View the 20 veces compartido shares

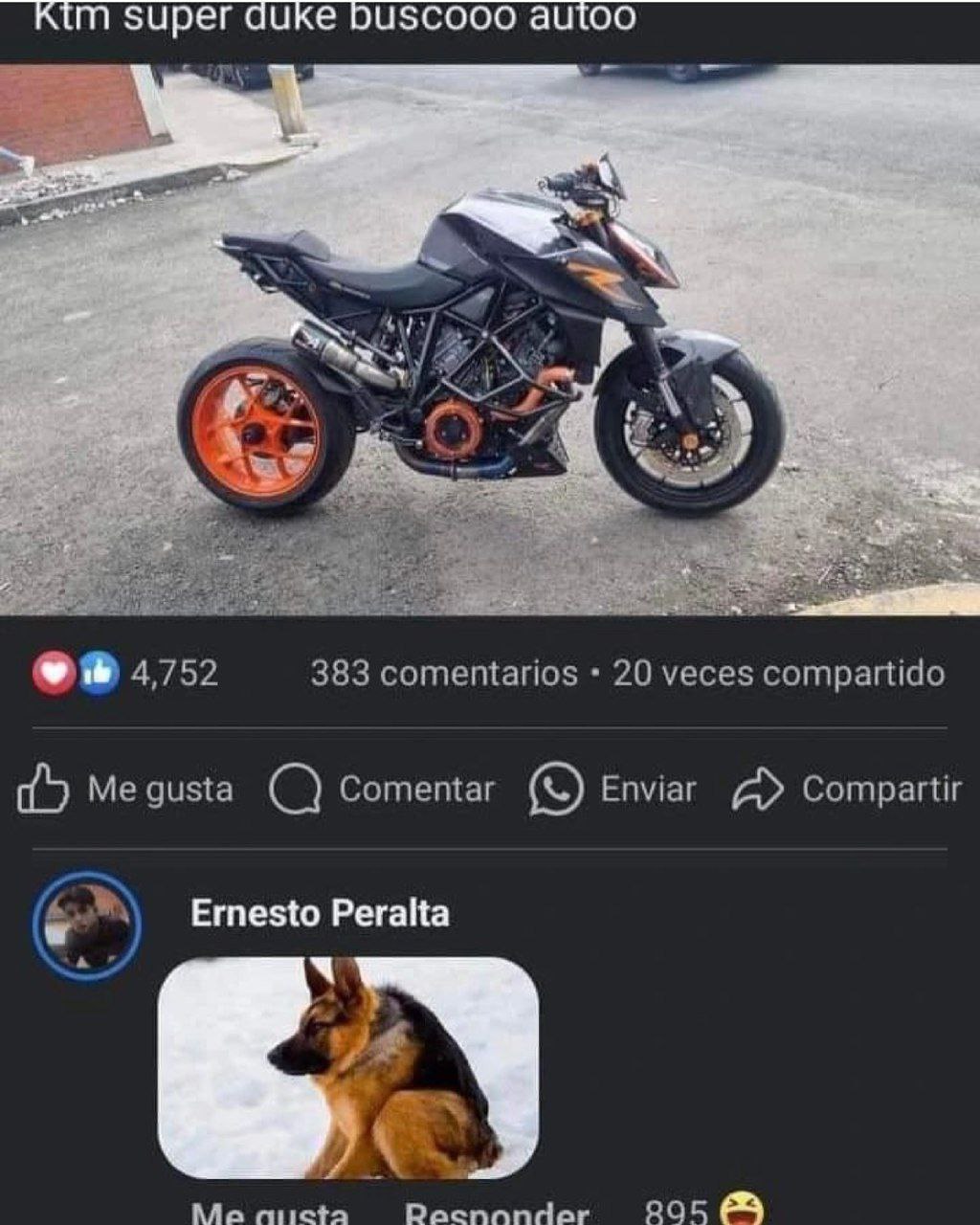[x=779, y=673]
